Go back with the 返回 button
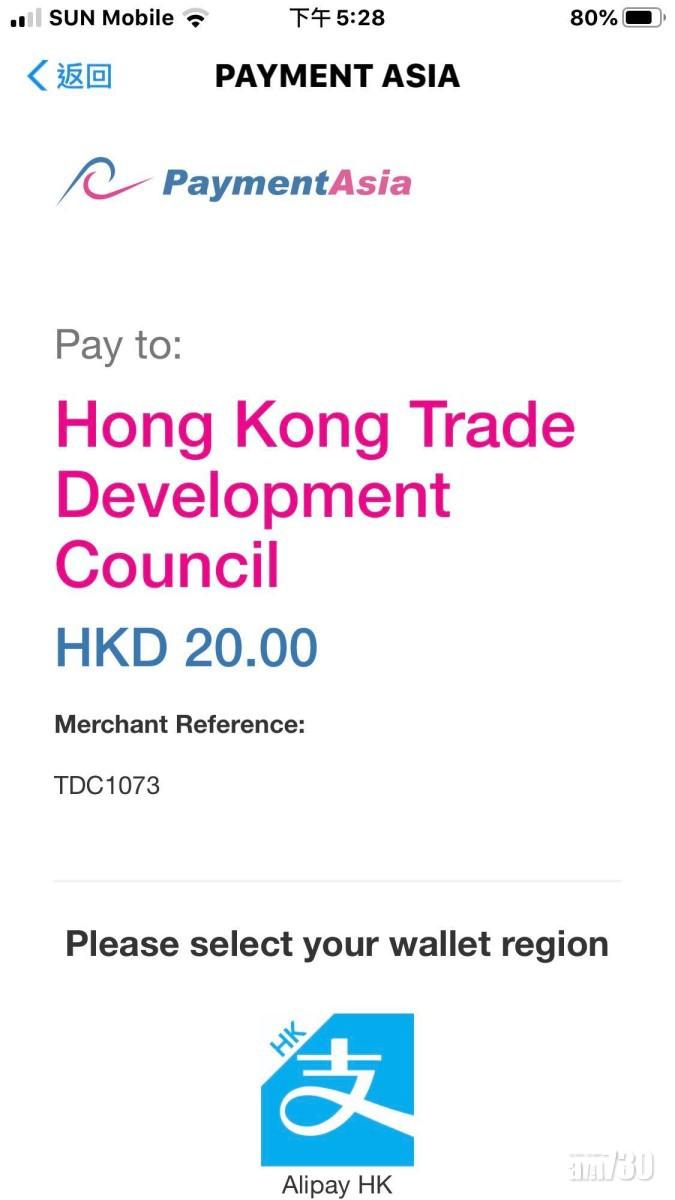 [70, 76]
